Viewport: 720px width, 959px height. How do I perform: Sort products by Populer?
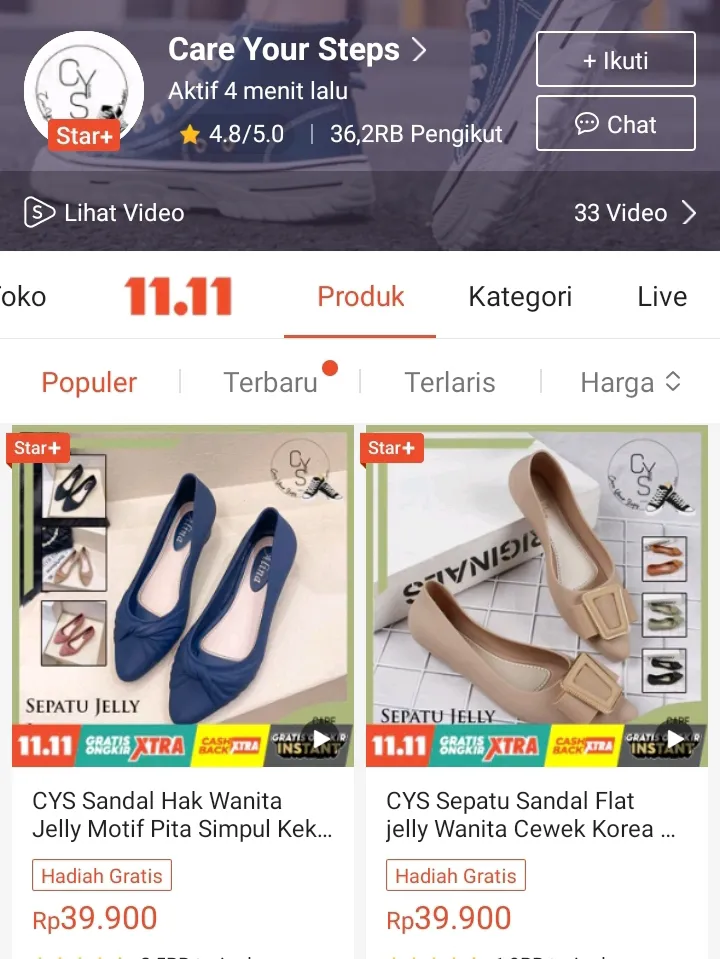89,382
